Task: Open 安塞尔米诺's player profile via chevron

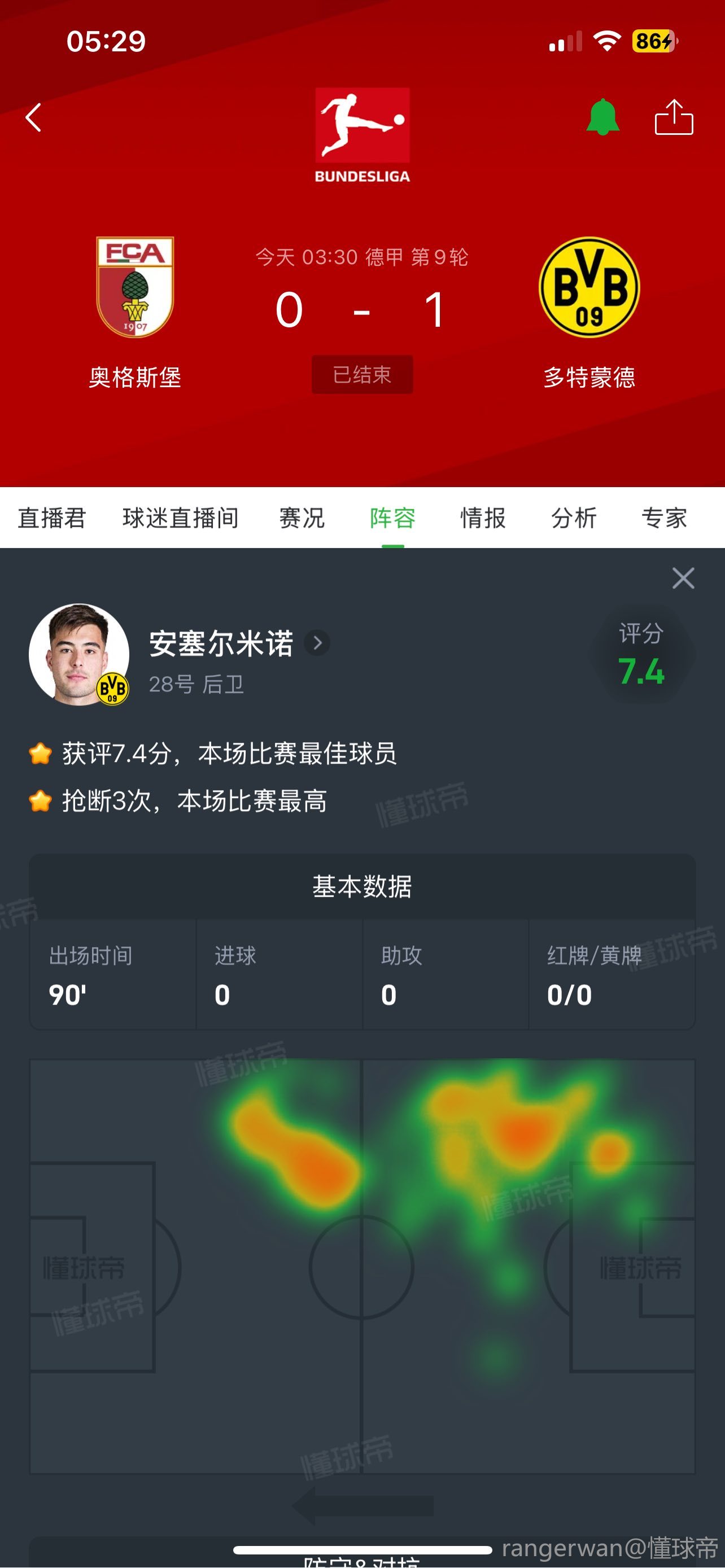Action: [x=317, y=643]
